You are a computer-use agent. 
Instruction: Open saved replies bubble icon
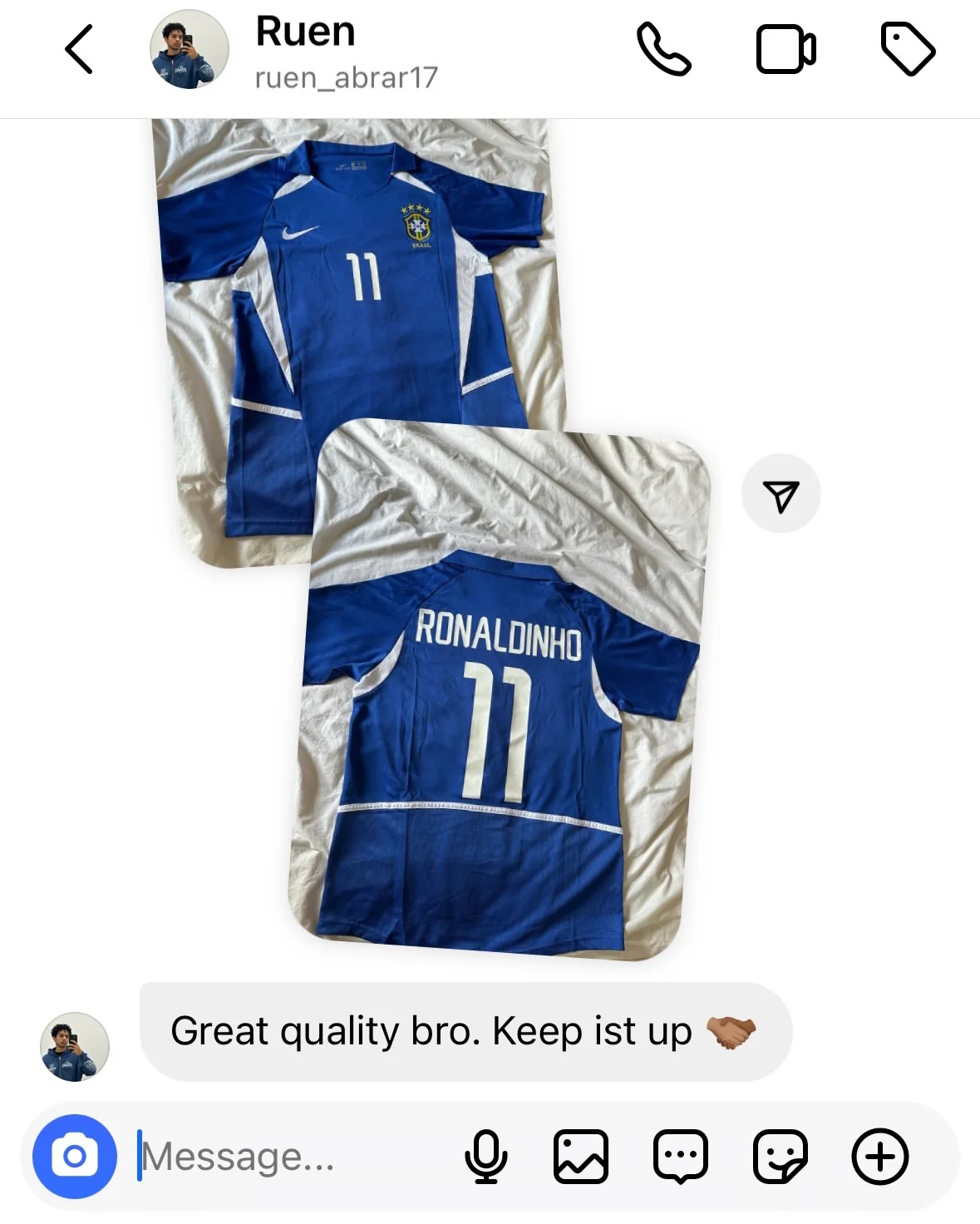(681, 1157)
